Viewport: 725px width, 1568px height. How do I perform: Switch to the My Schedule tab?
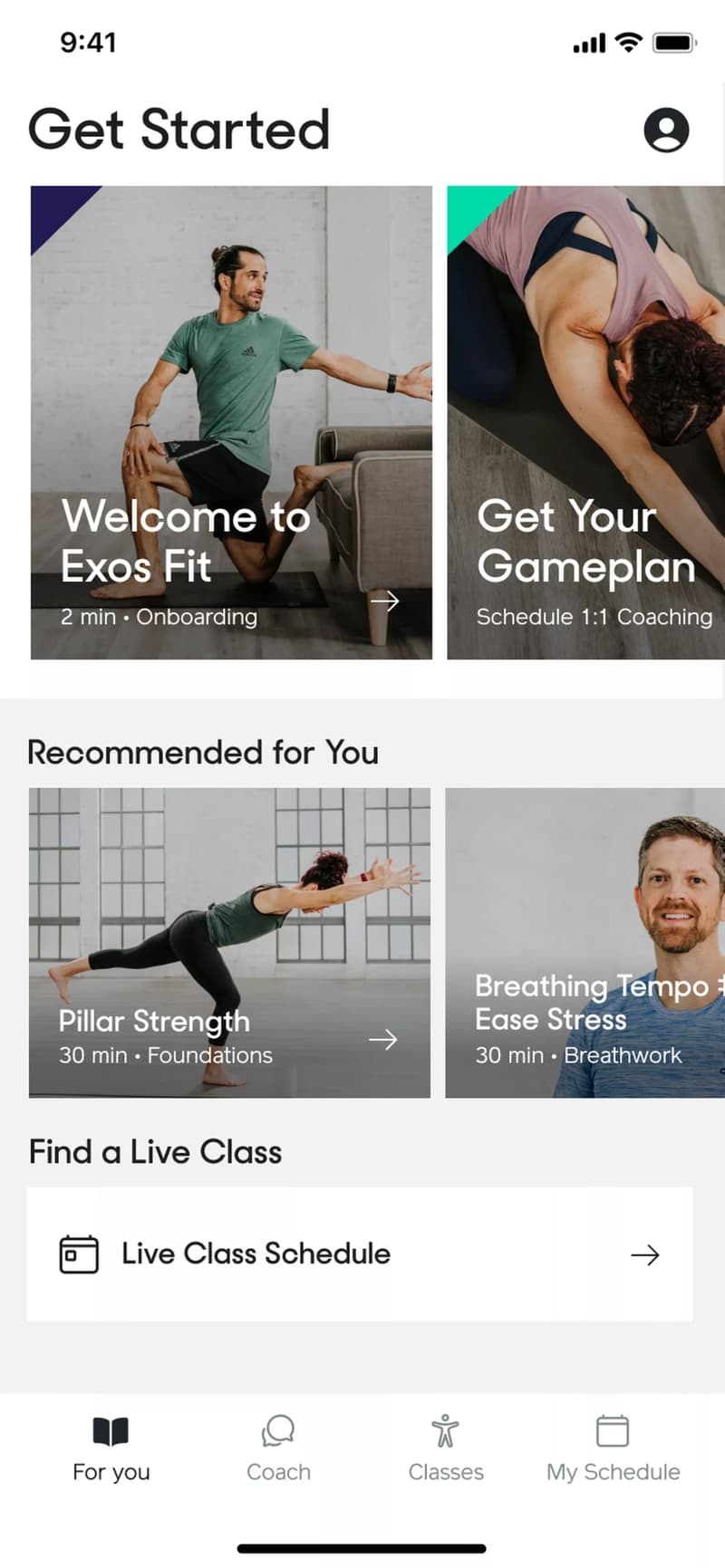point(613,1448)
